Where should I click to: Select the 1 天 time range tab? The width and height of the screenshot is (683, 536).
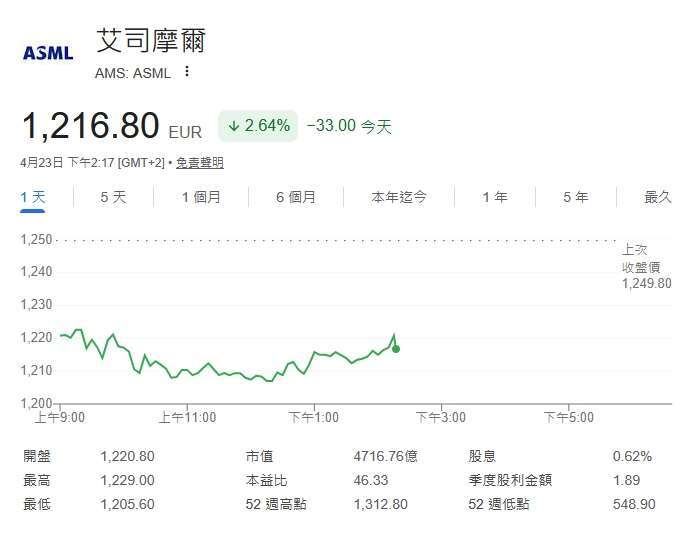pyautogui.click(x=33, y=197)
